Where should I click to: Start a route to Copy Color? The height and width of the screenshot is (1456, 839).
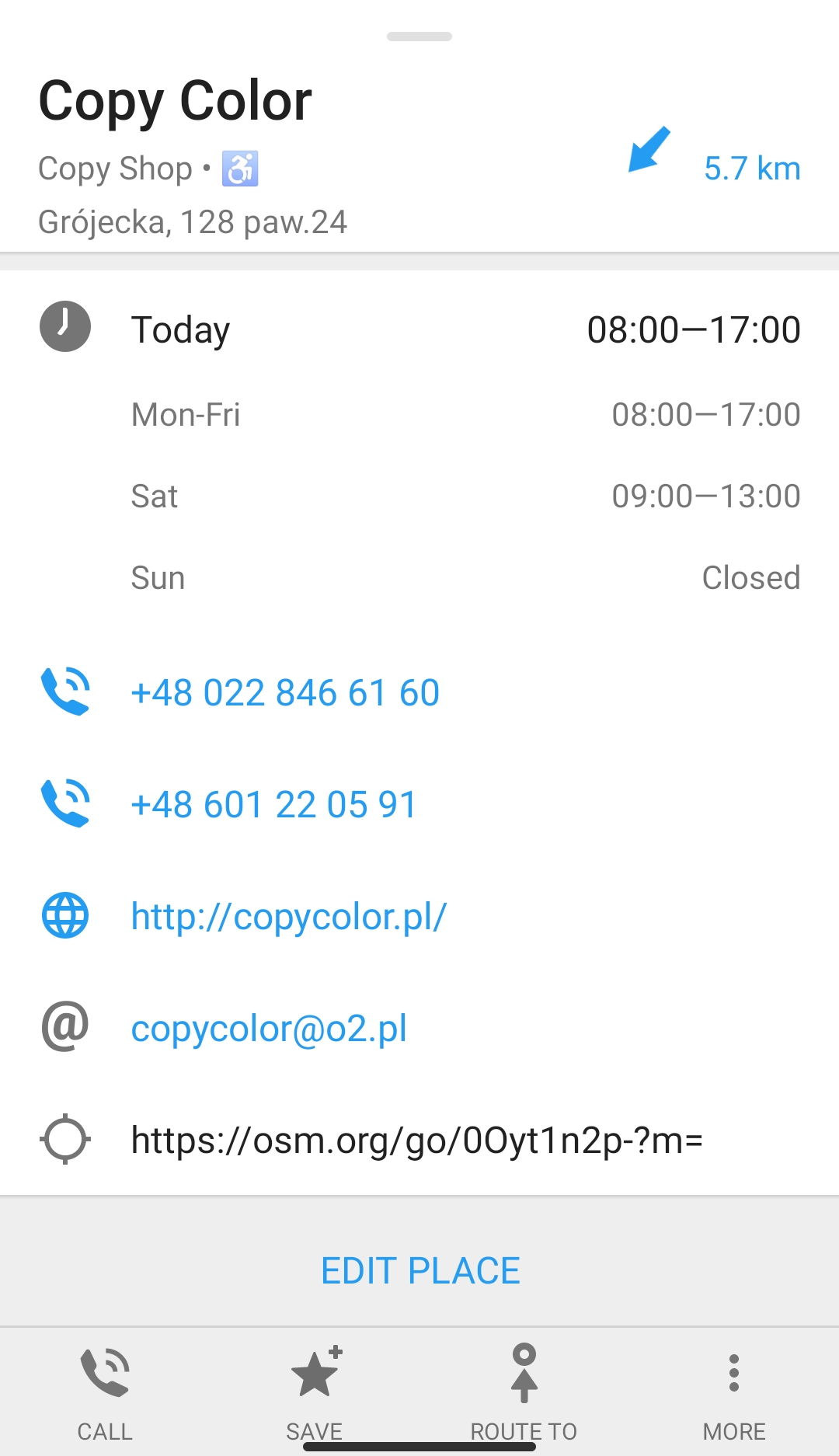click(524, 1391)
